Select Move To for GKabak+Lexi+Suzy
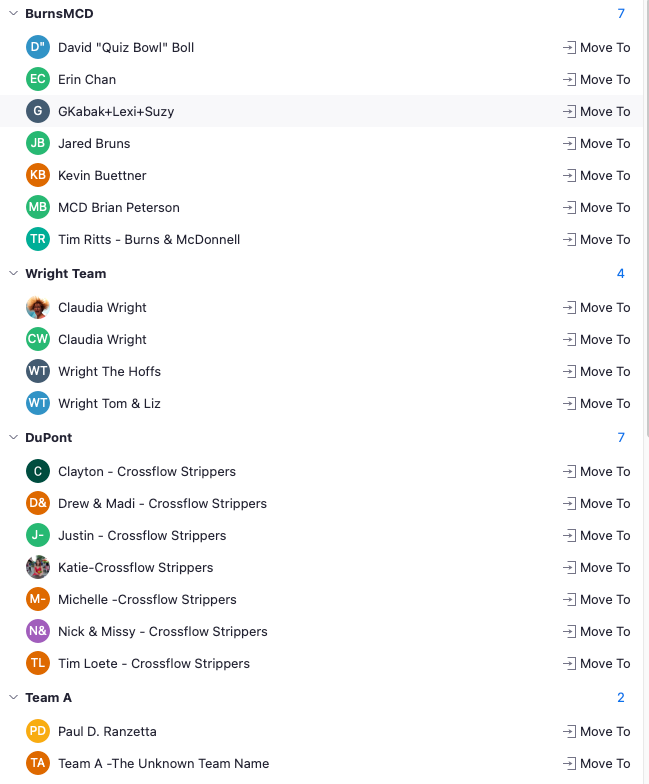649x784 pixels. point(596,111)
